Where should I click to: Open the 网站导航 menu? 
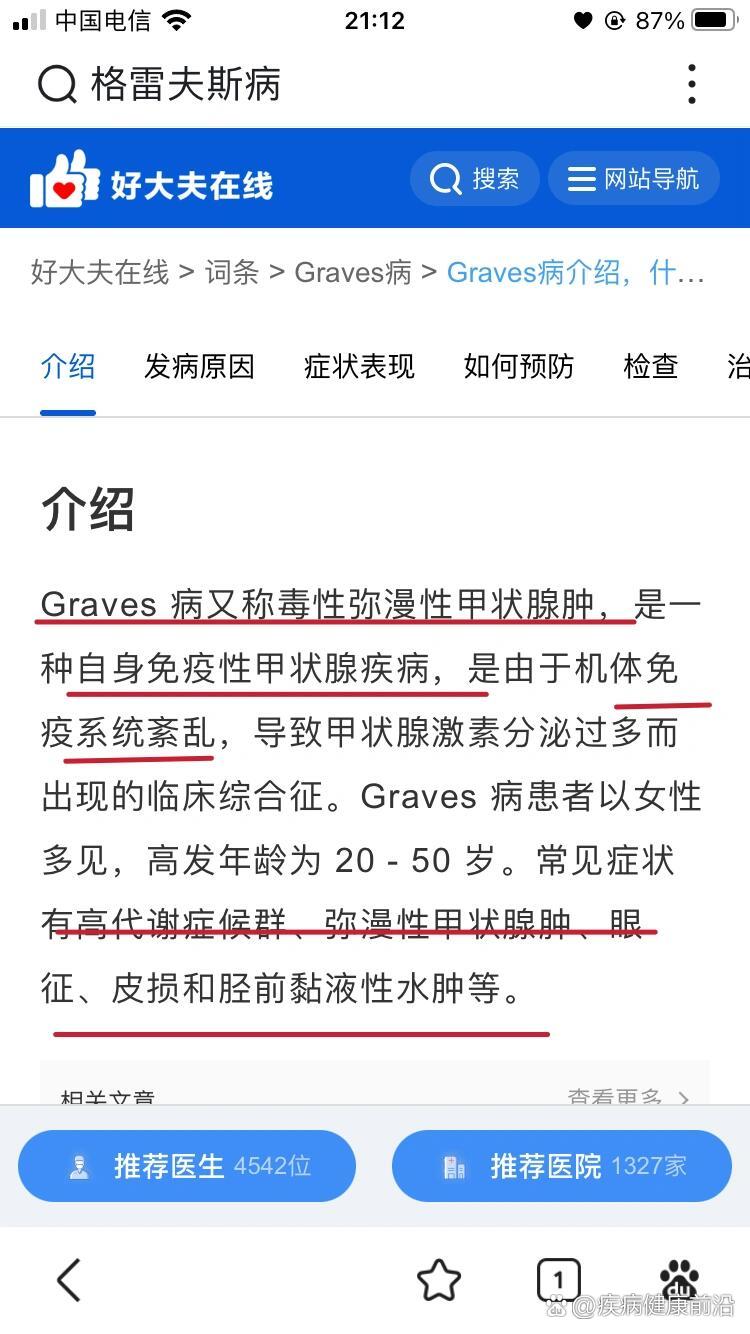pyautogui.click(x=633, y=179)
